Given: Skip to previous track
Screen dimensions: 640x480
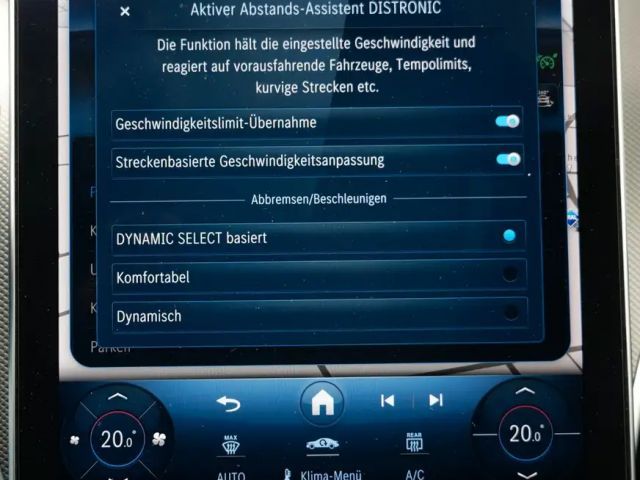Looking at the screenshot, I should 387,401.
